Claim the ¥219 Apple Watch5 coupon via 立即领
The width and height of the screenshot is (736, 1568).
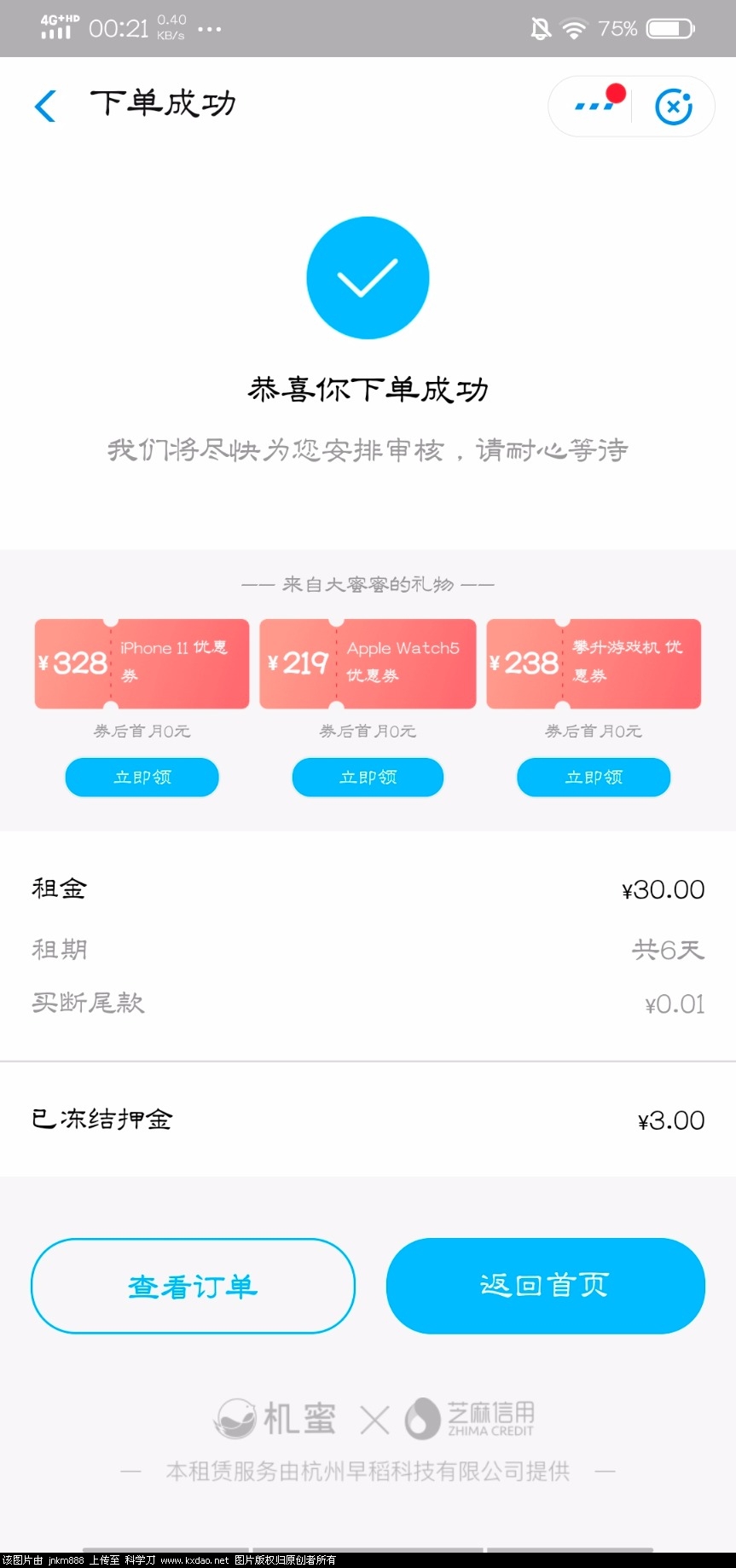368,777
